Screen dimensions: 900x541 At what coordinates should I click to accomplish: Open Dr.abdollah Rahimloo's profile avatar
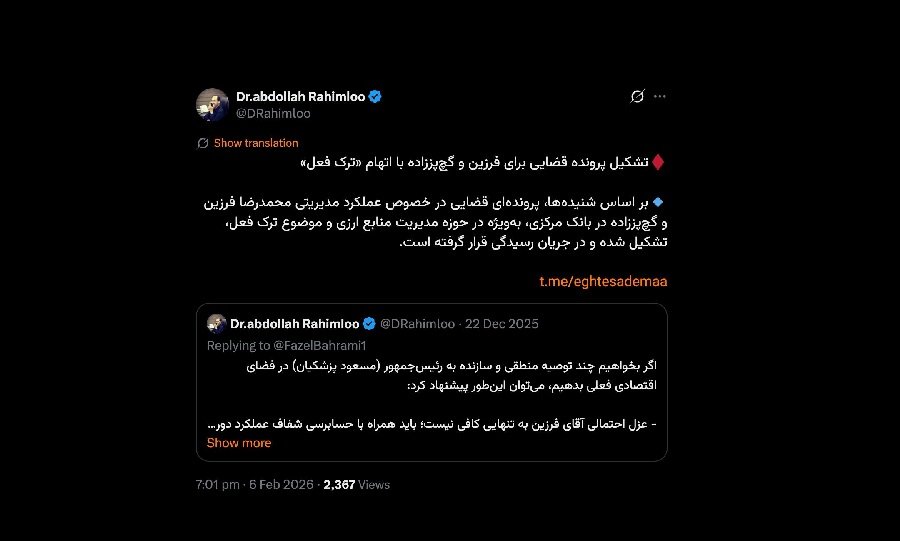(x=212, y=104)
